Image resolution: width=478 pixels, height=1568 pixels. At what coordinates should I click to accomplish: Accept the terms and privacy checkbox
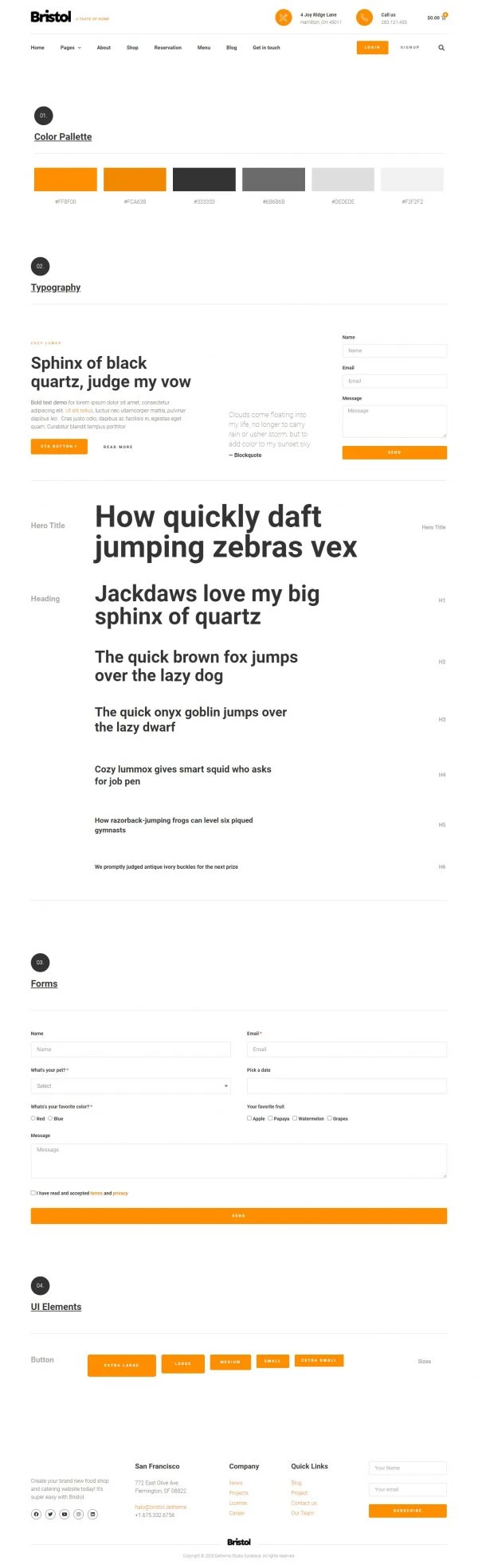coord(33,1193)
